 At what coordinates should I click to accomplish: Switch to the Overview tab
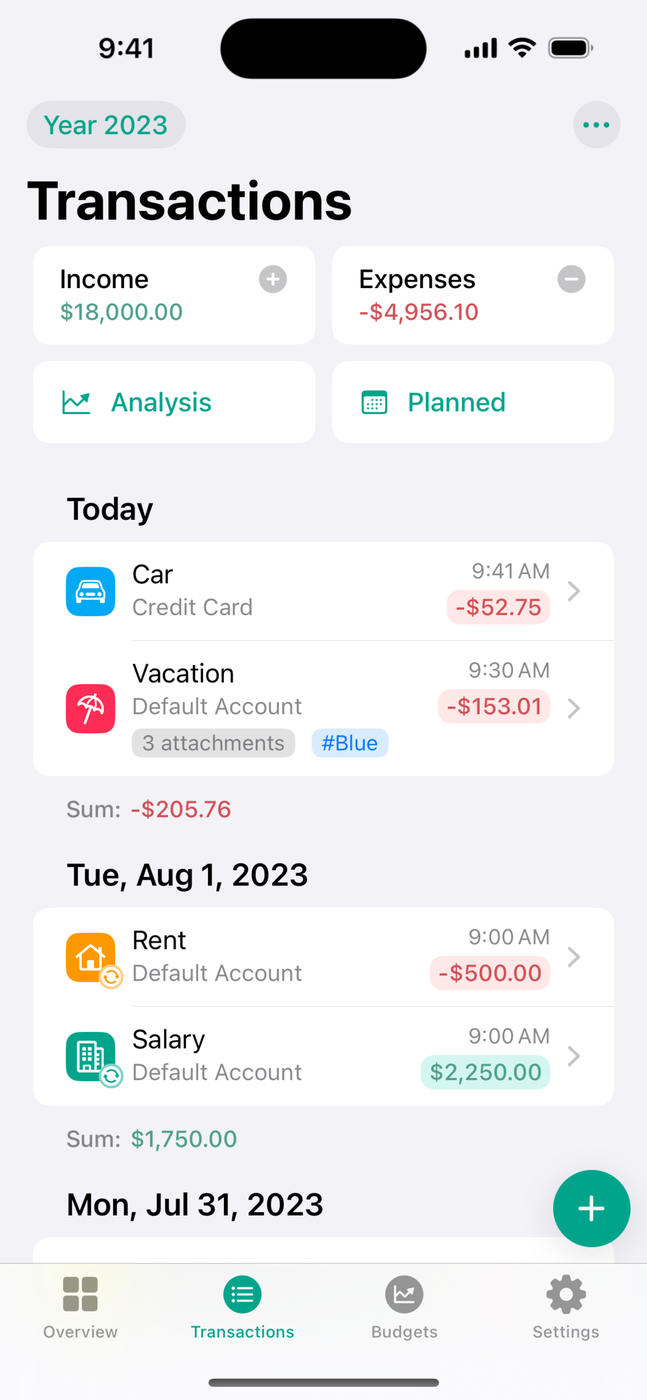[x=80, y=1307]
